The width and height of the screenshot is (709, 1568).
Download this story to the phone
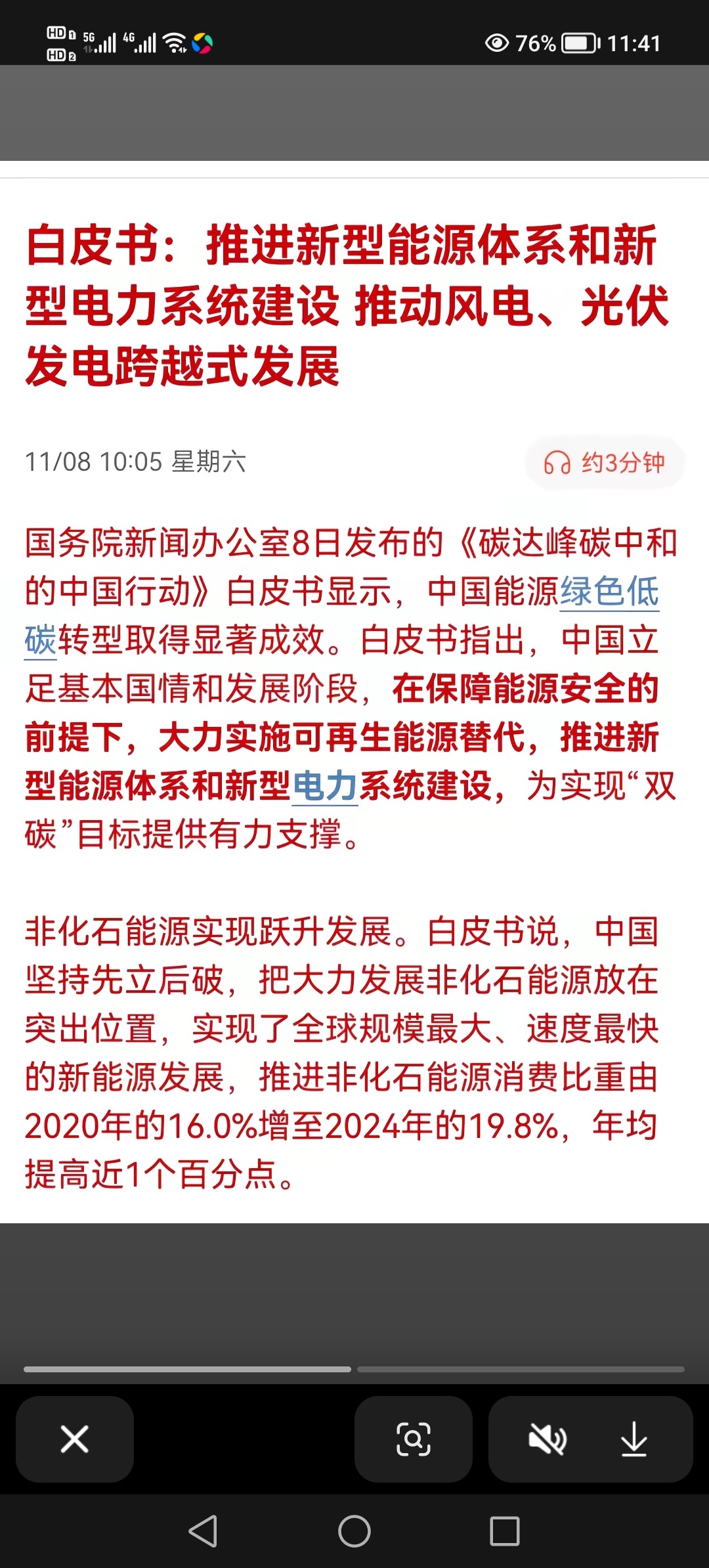634,1439
